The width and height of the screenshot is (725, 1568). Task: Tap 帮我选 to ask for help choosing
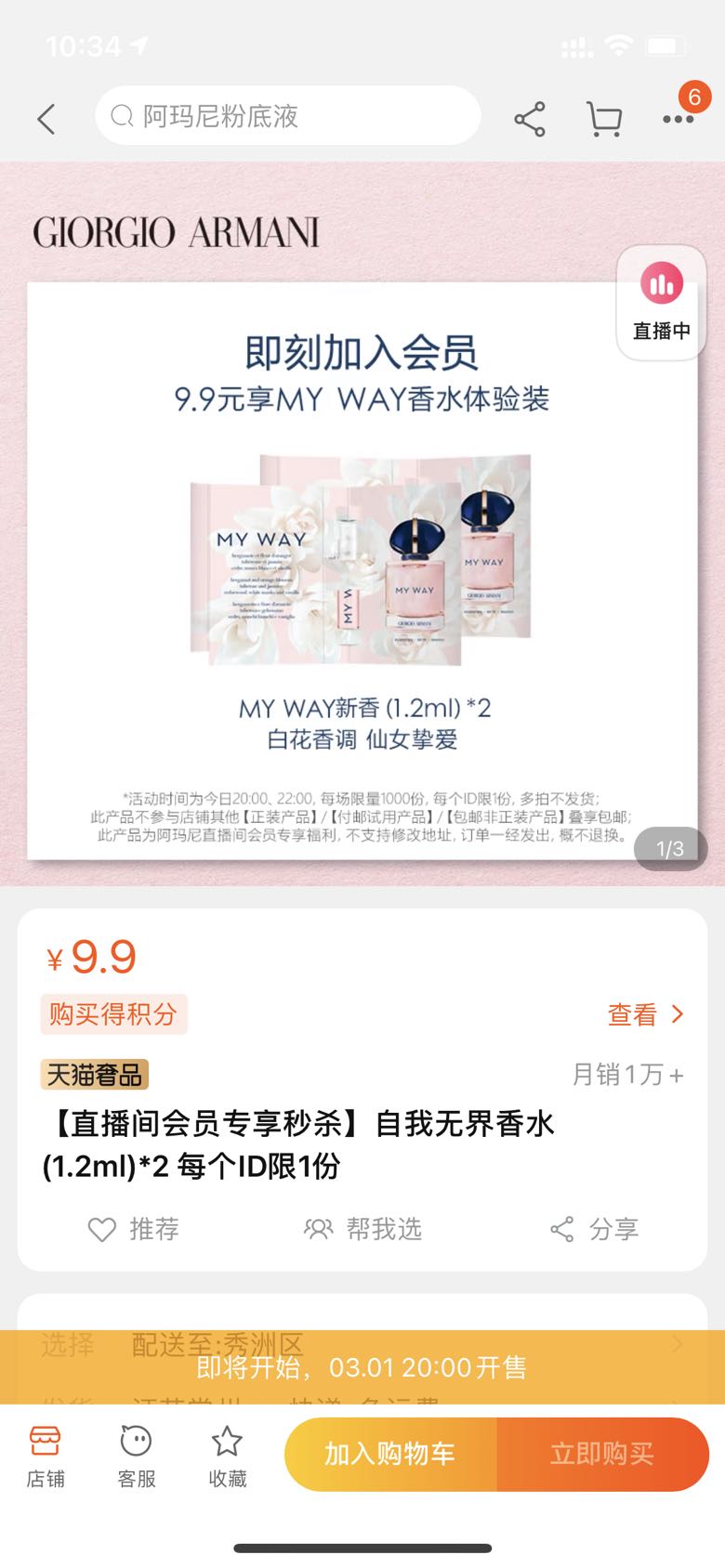coord(362,1229)
